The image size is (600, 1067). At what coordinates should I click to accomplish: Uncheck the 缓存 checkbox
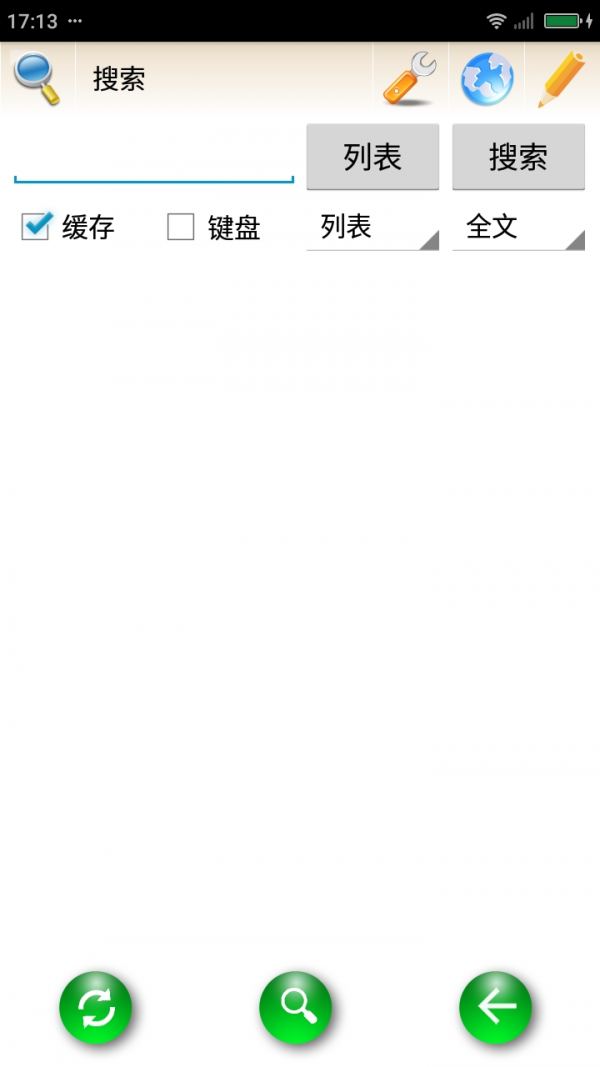coord(36,227)
